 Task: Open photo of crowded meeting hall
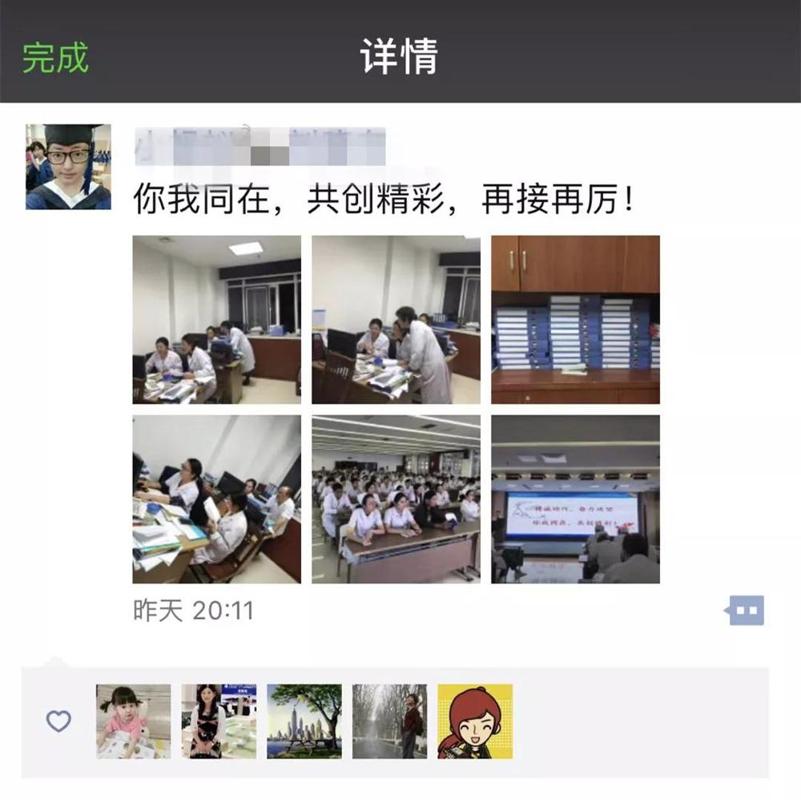click(x=395, y=499)
